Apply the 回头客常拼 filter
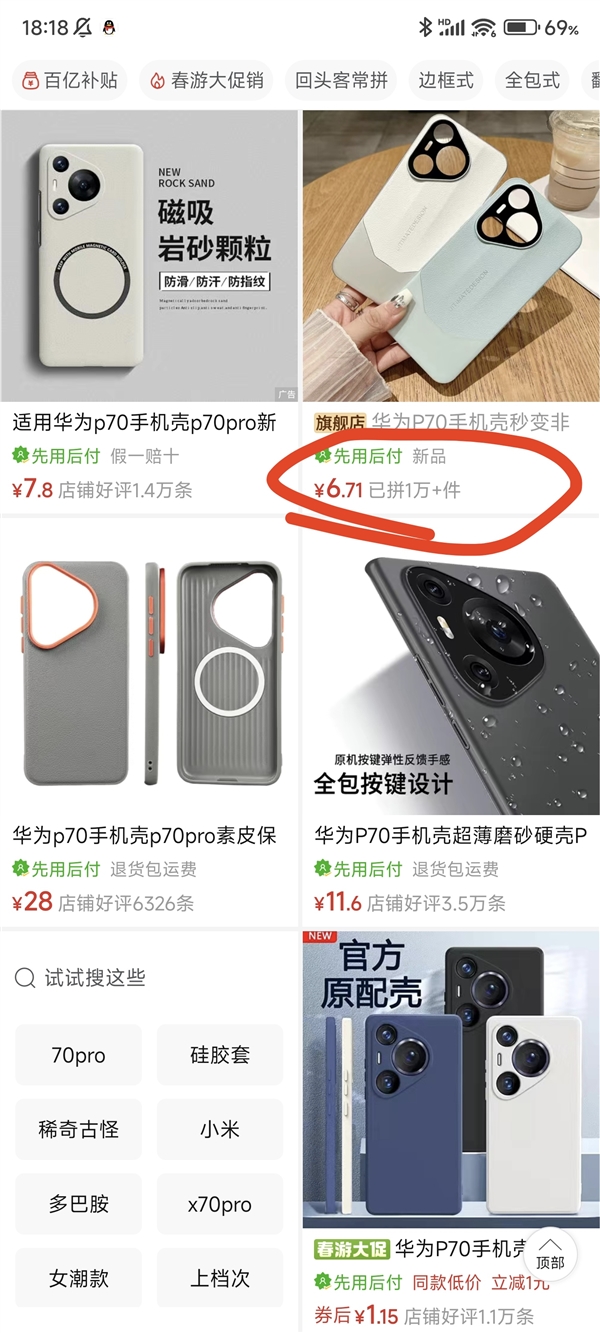The width and height of the screenshot is (600, 1333). coord(340,80)
